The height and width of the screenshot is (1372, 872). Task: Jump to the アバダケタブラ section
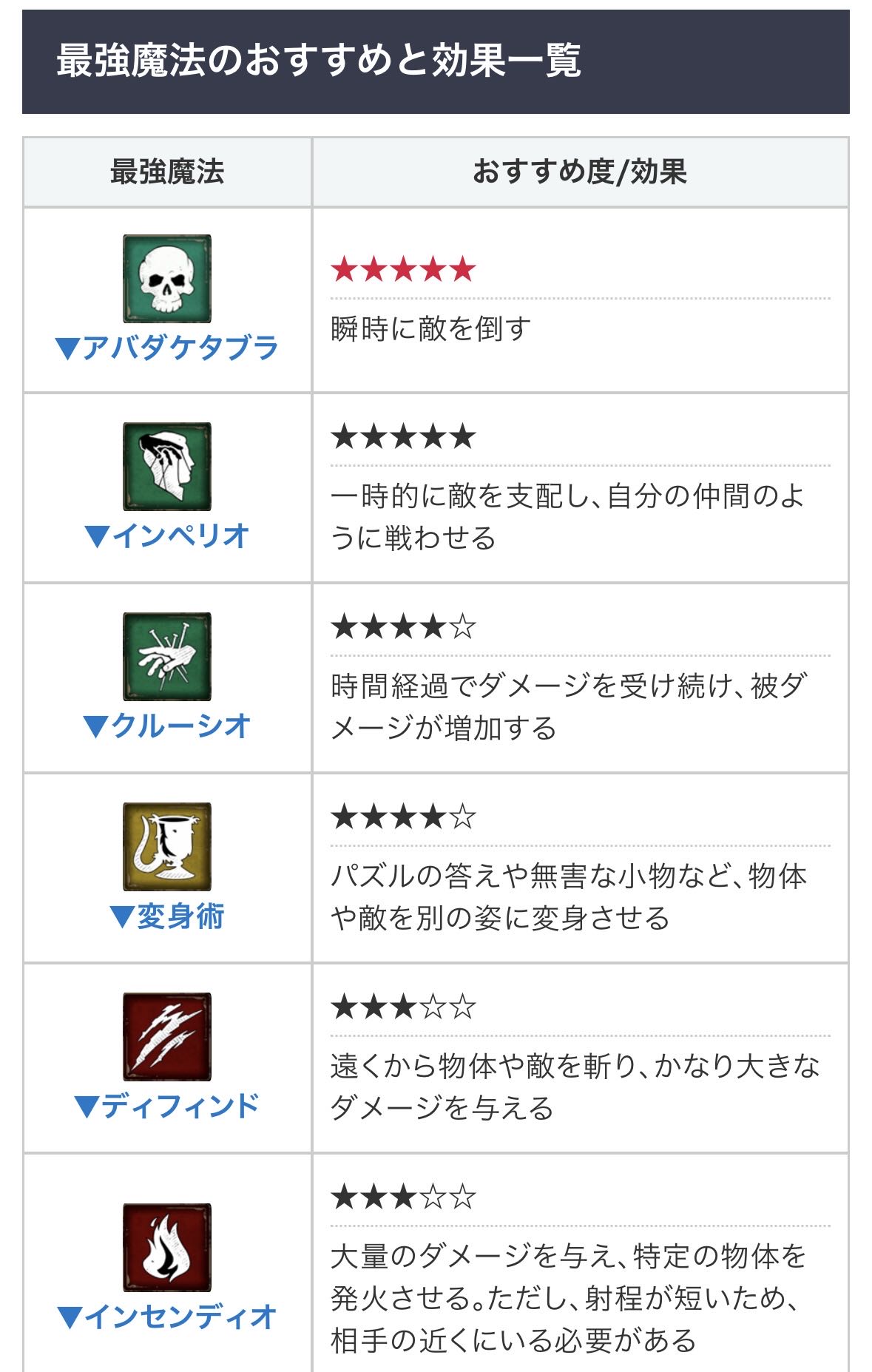point(167,347)
